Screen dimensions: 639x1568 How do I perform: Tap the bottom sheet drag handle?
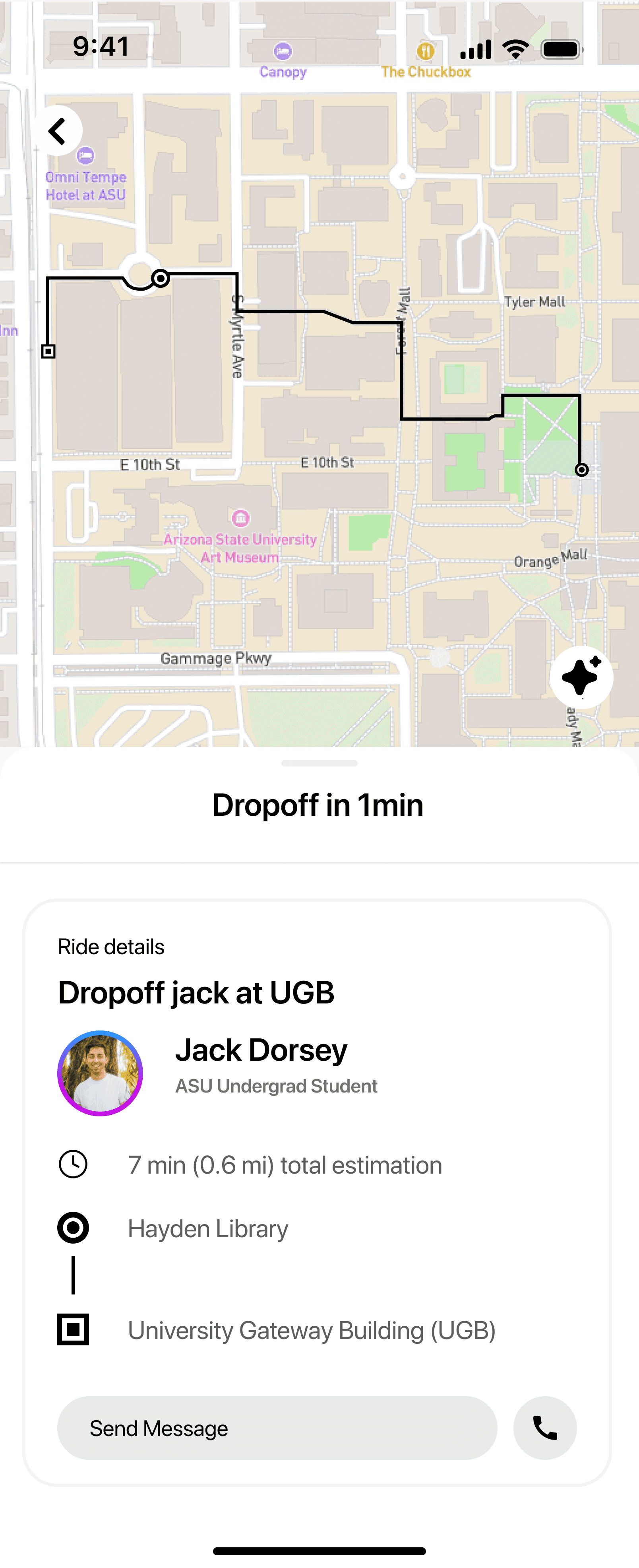click(x=319, y=763)
